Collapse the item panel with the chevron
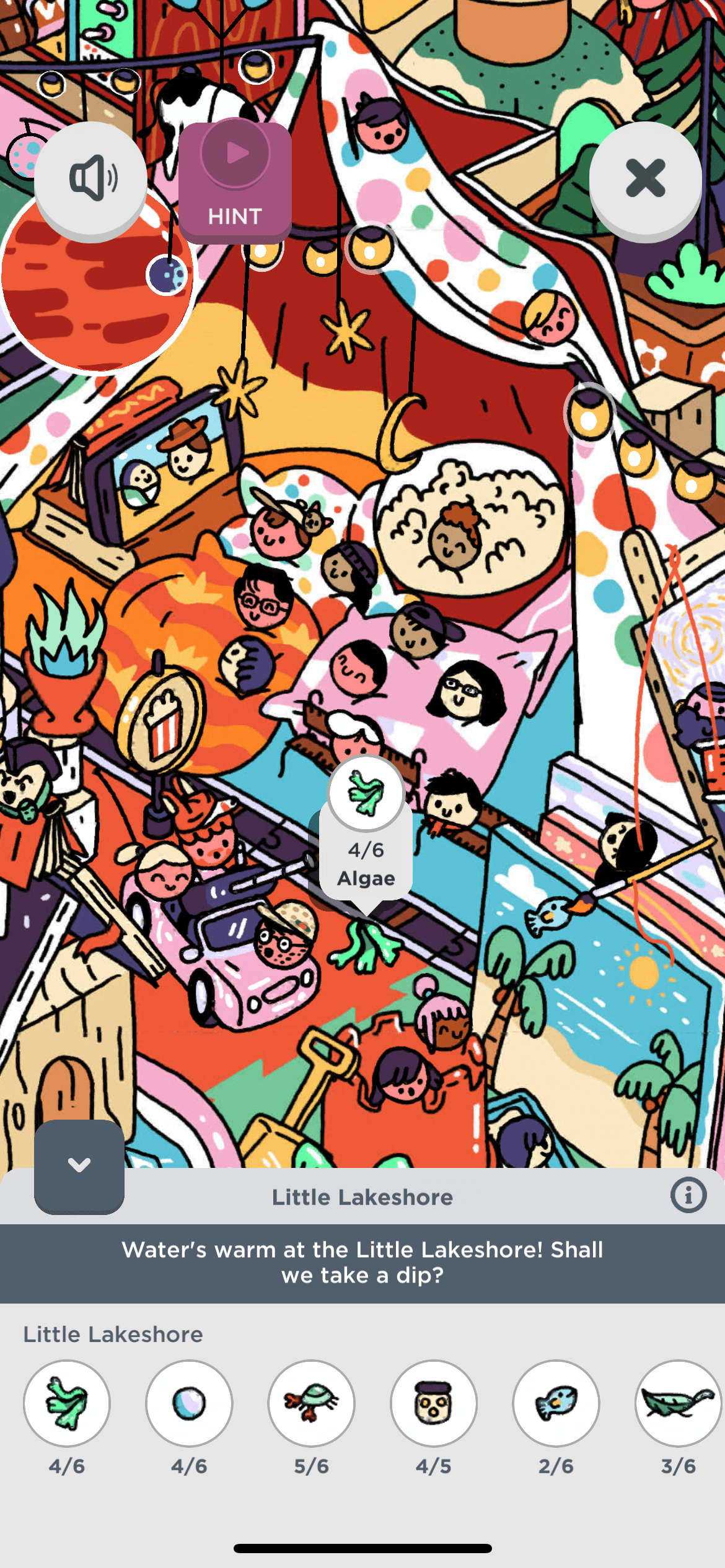 coord(79,1165)
